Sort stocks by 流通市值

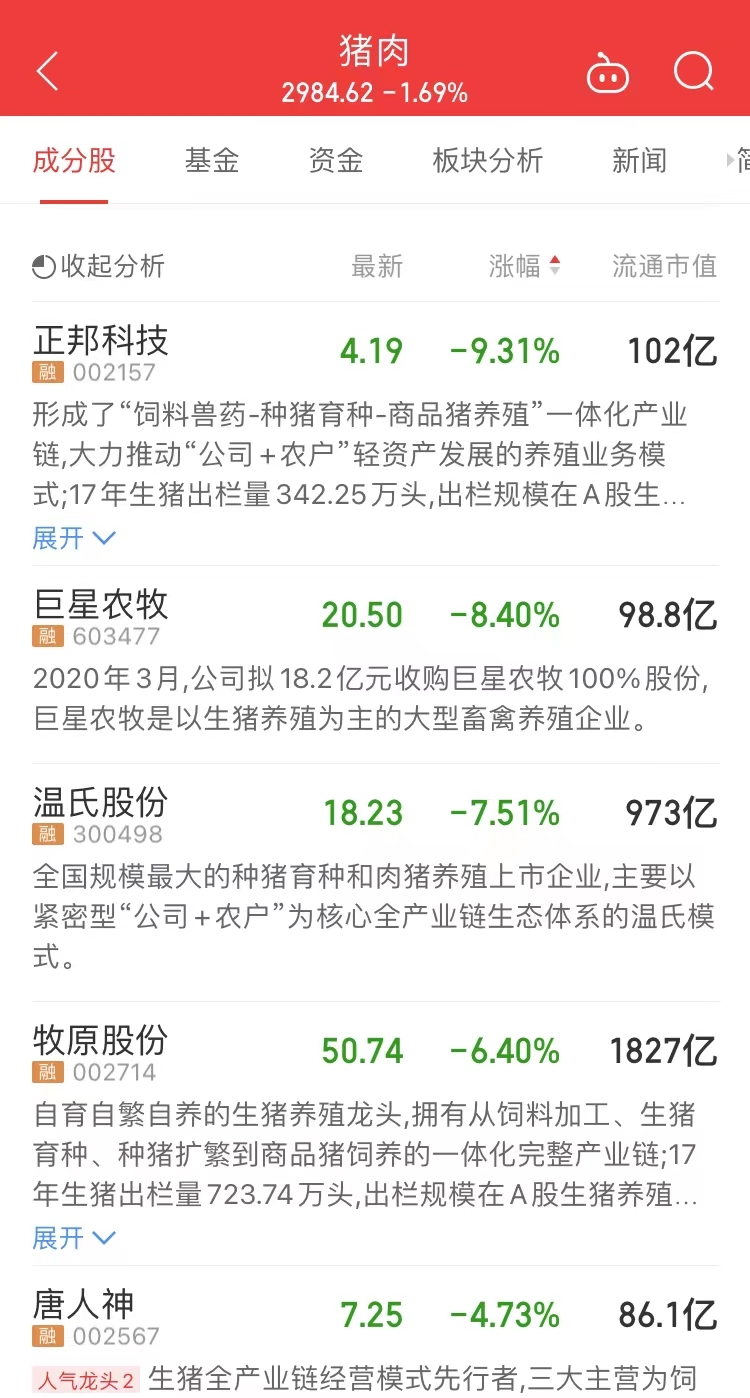pos(665,266)
